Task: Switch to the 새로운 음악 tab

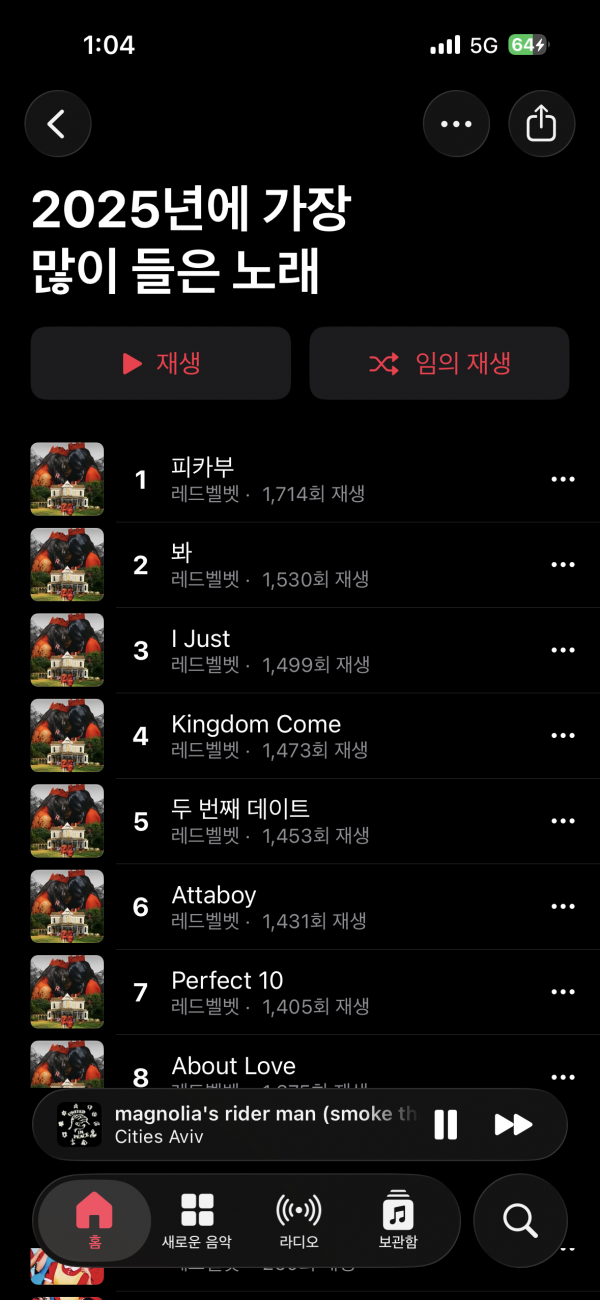Action: (197, 1220)
